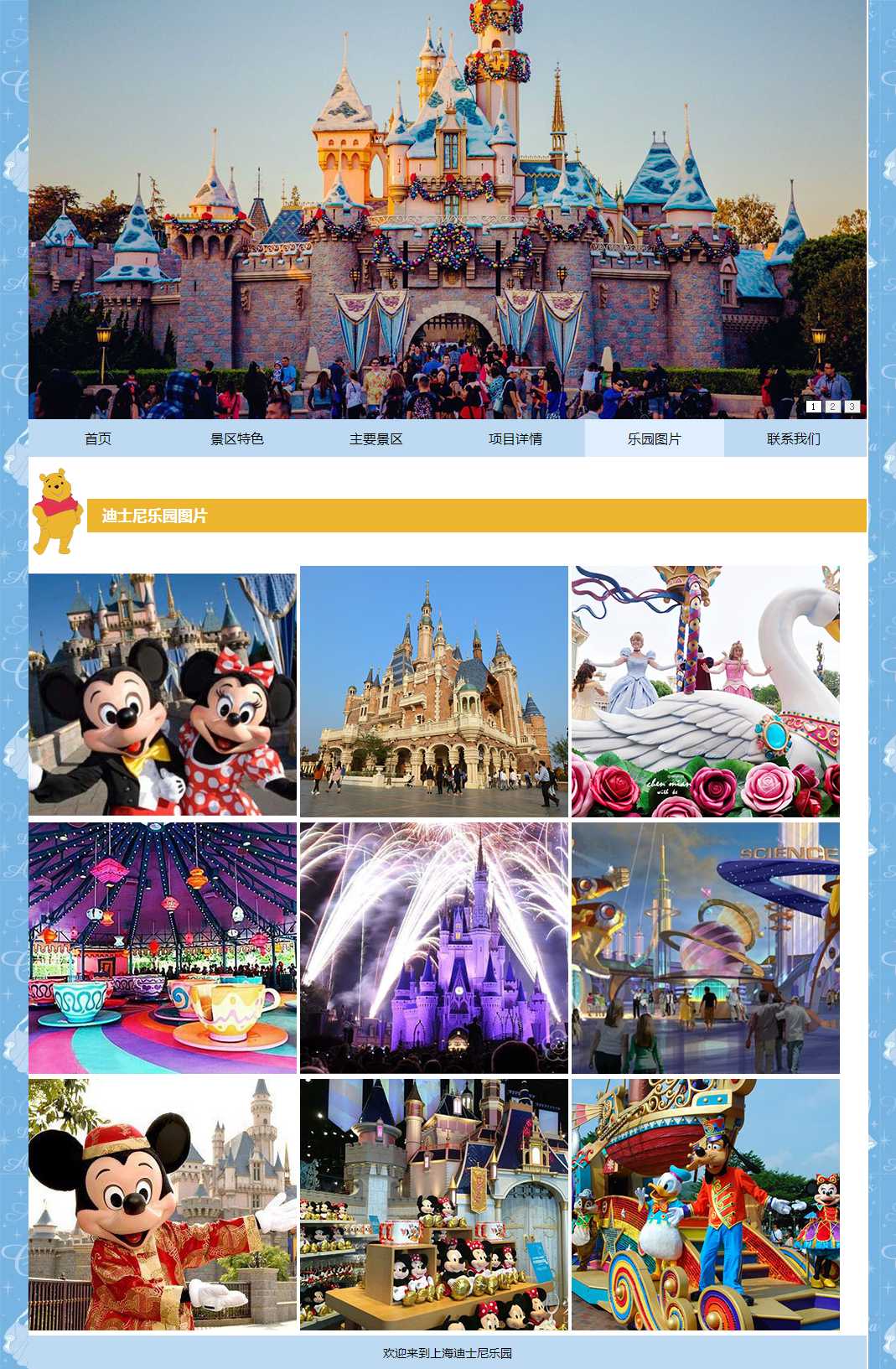Visit the 联系我们 page
The width and height of the screenshot is (896, 1369).
point(794,438)
